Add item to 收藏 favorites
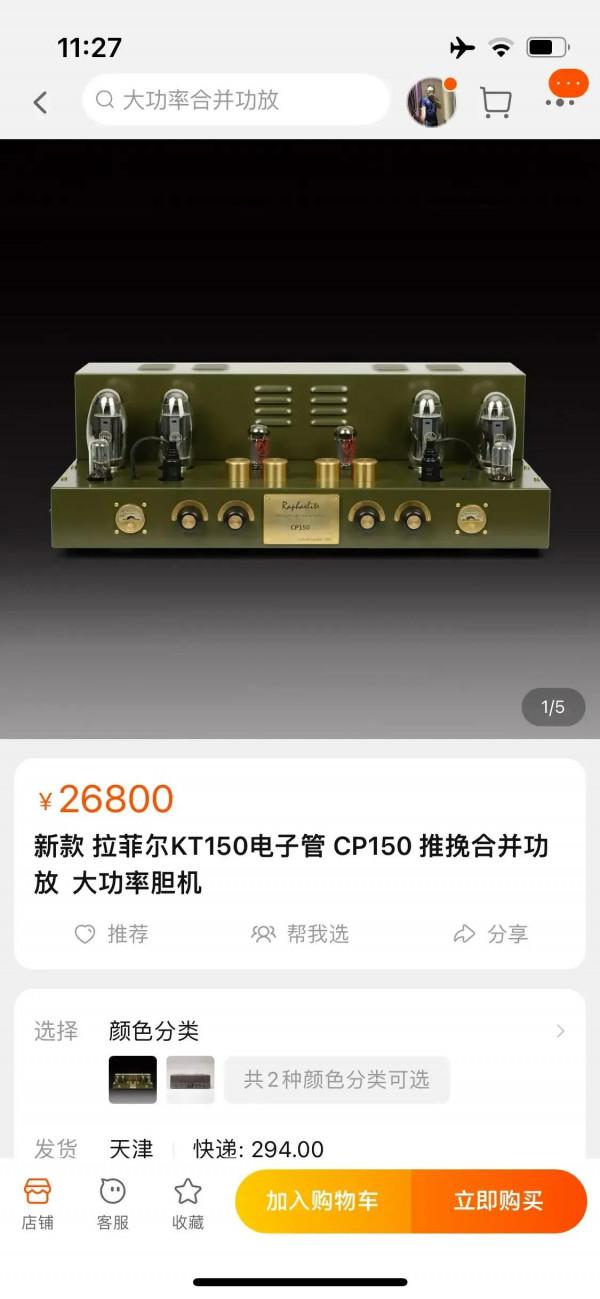 (x=188, y=1203)
